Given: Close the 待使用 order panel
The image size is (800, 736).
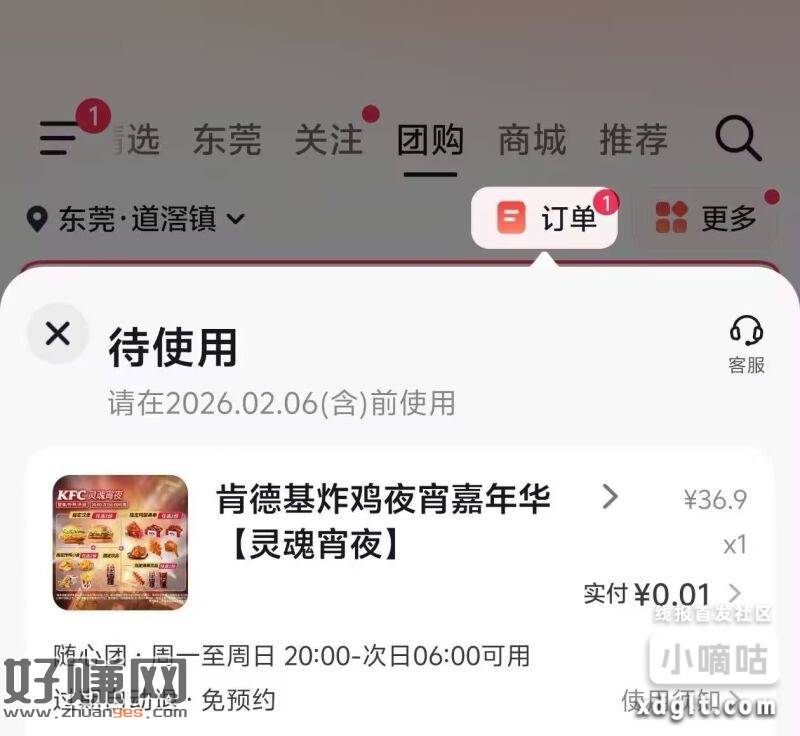Looking at the screenshot, I should tap(58, 334).
